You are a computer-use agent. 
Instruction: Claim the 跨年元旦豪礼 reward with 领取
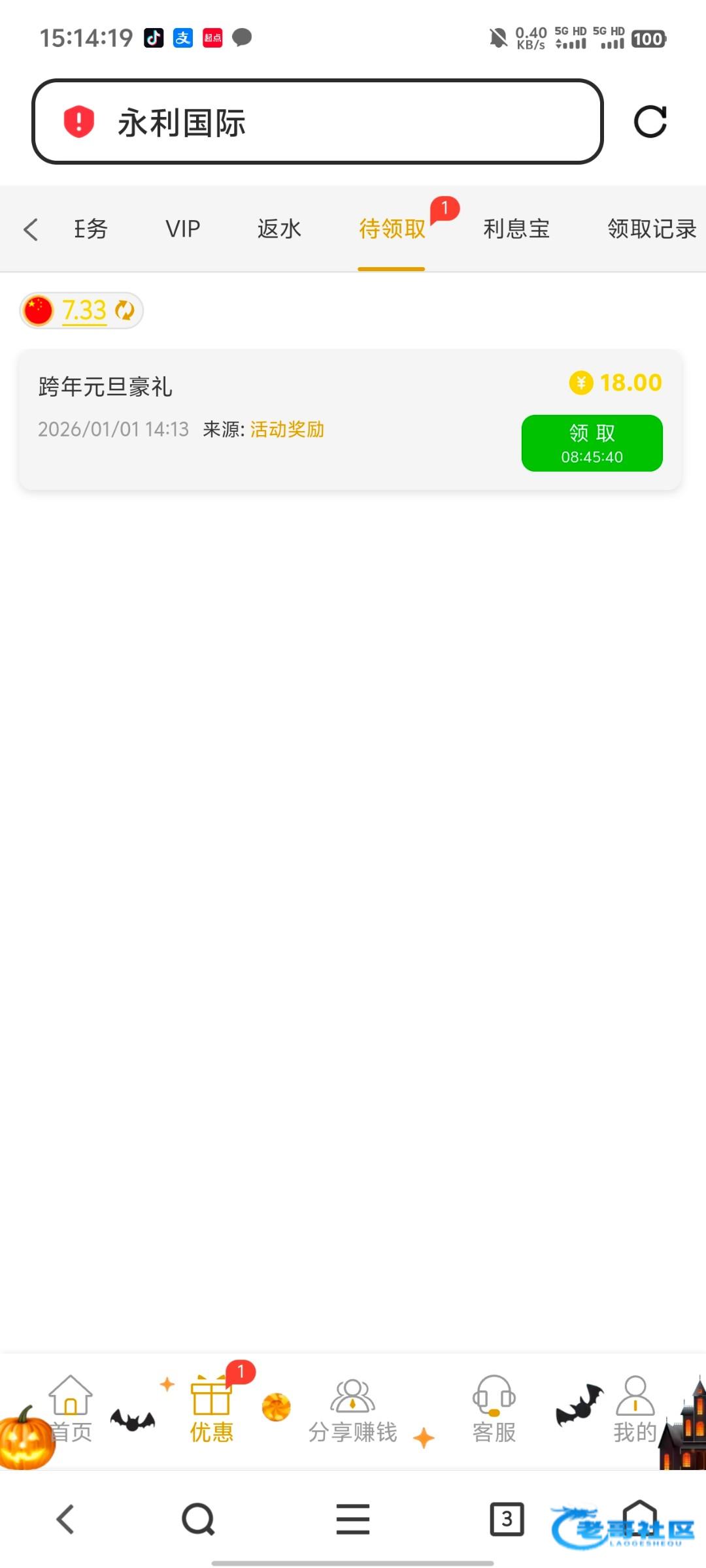coord(592,443)
